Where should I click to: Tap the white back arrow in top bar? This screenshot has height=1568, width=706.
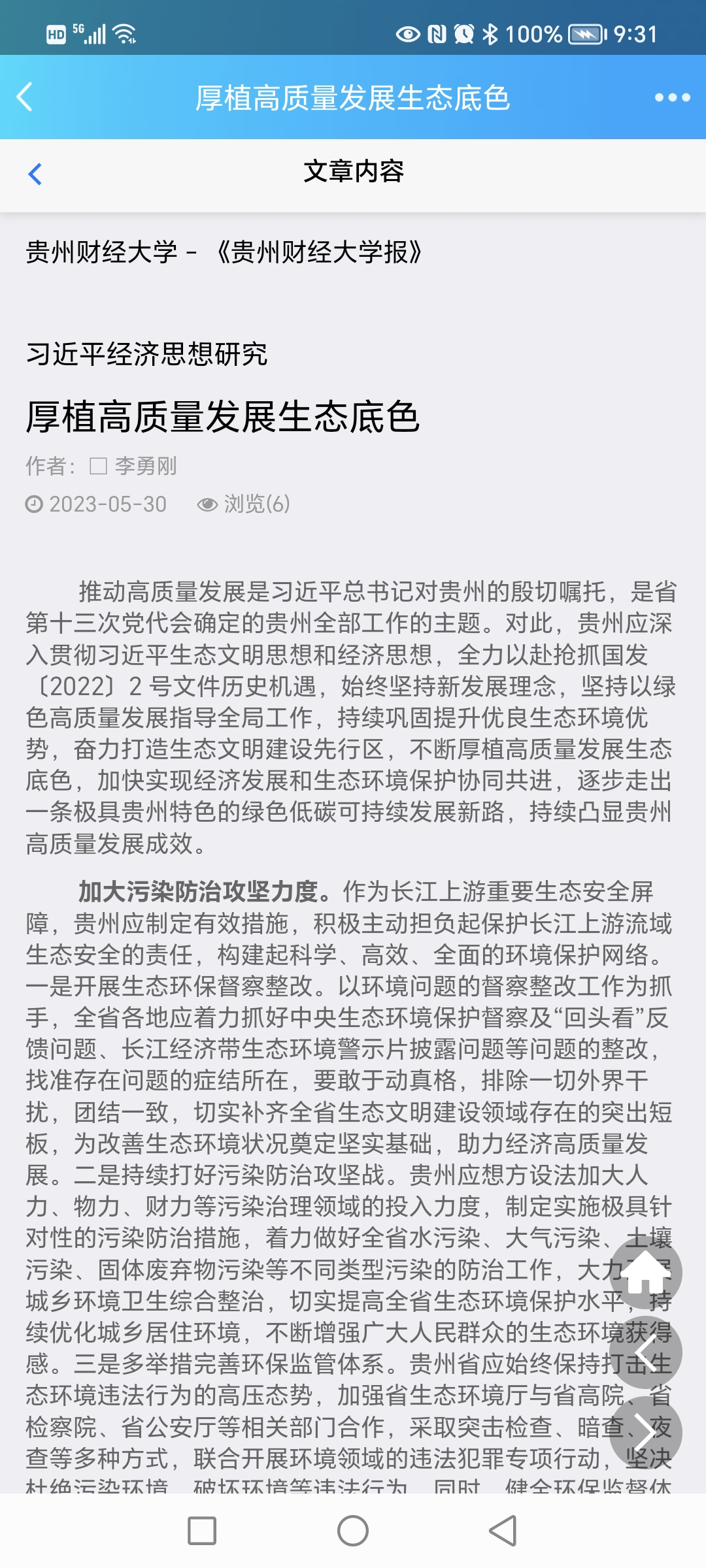coord(25,97)
